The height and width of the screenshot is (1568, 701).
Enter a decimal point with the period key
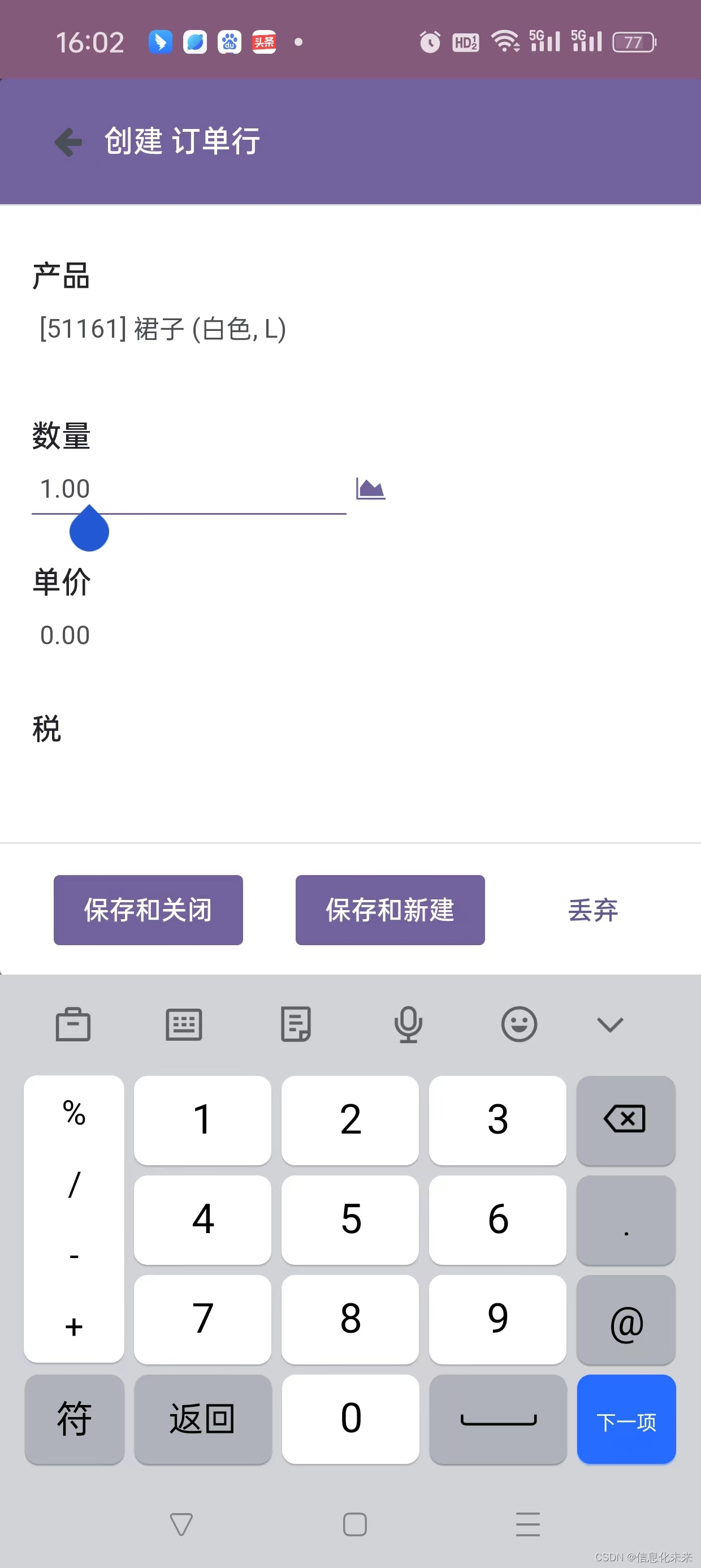[x=626, y=1219]
